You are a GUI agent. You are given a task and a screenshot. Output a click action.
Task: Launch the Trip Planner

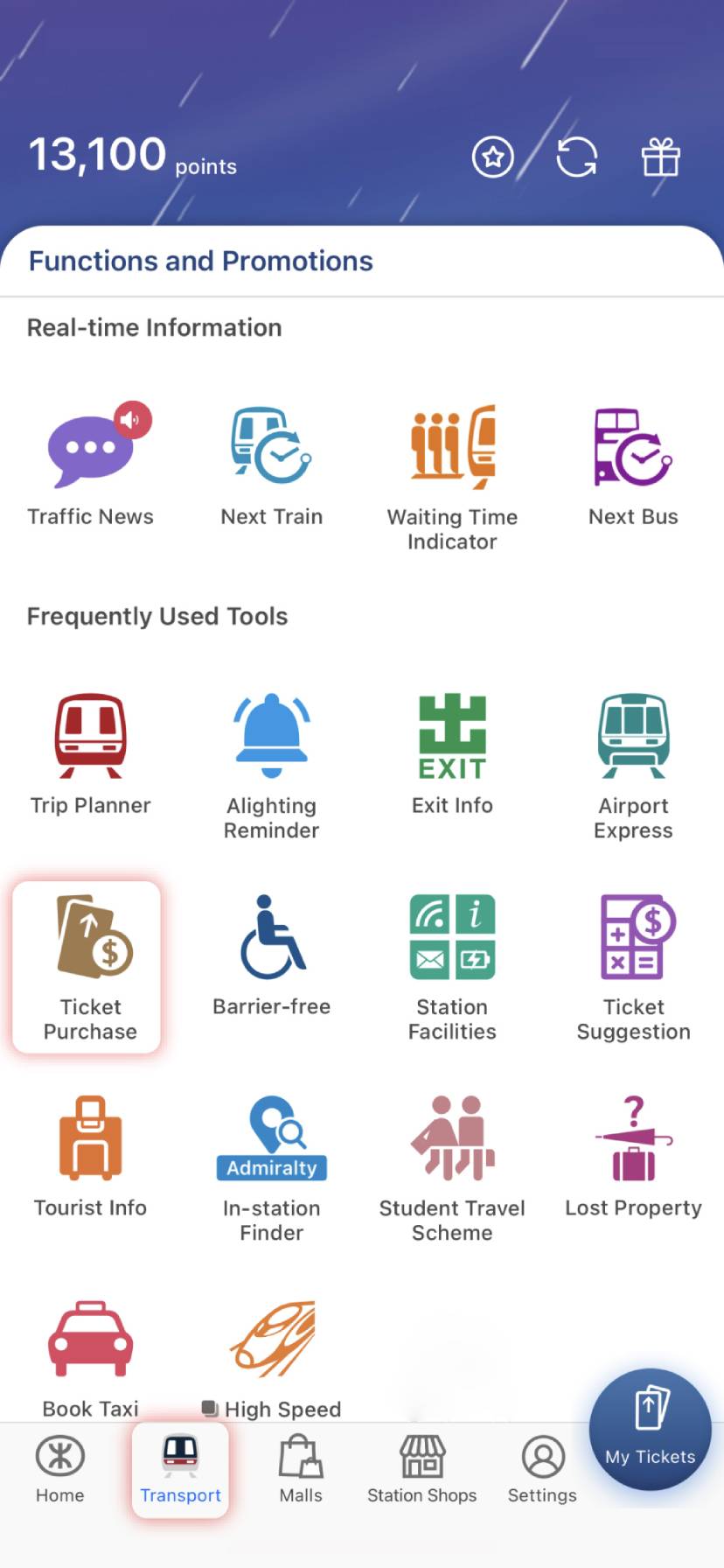90,754
